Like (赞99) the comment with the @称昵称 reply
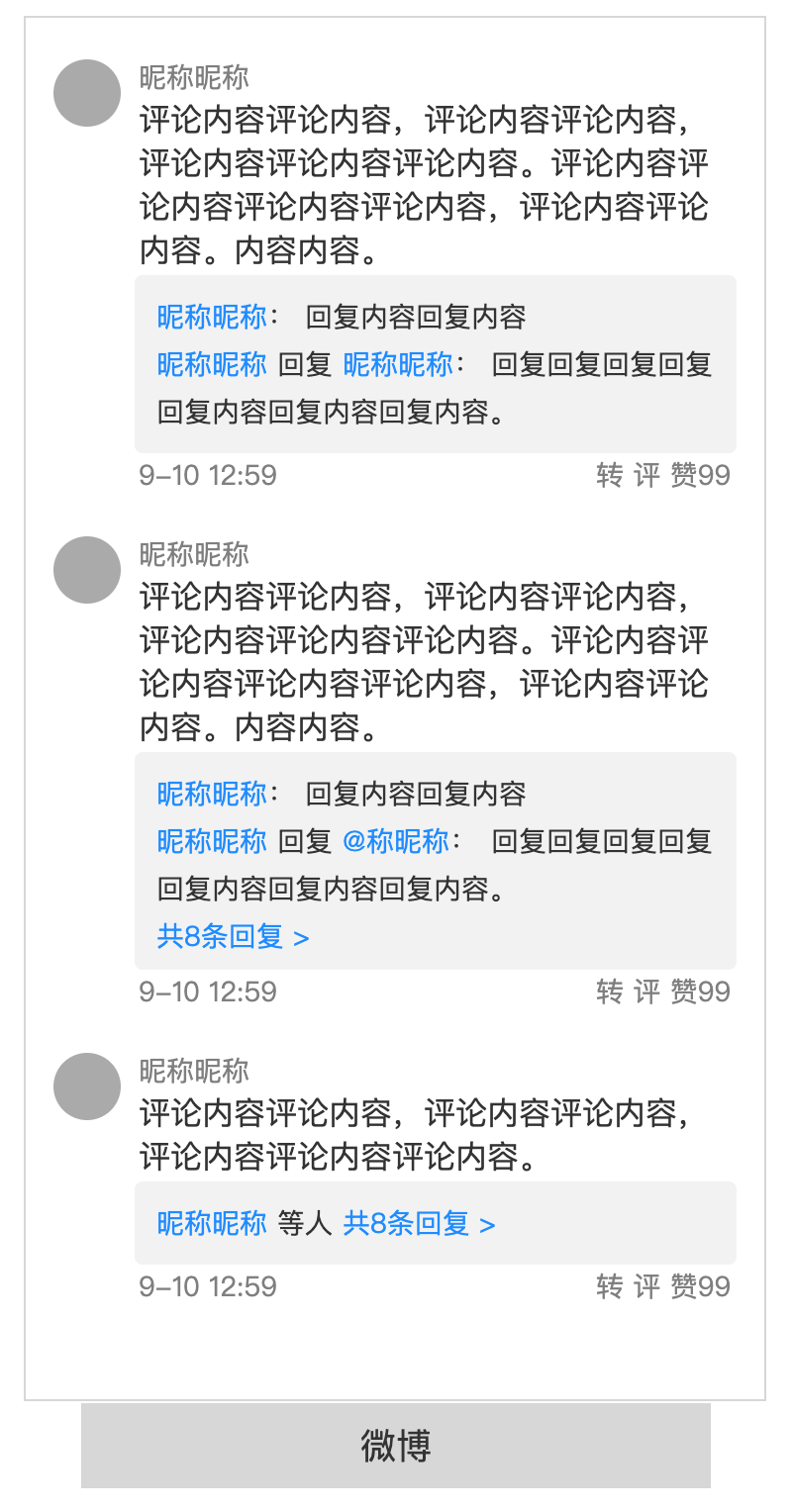The width and height of the screenshot is (792, 1512). point(700,992)
